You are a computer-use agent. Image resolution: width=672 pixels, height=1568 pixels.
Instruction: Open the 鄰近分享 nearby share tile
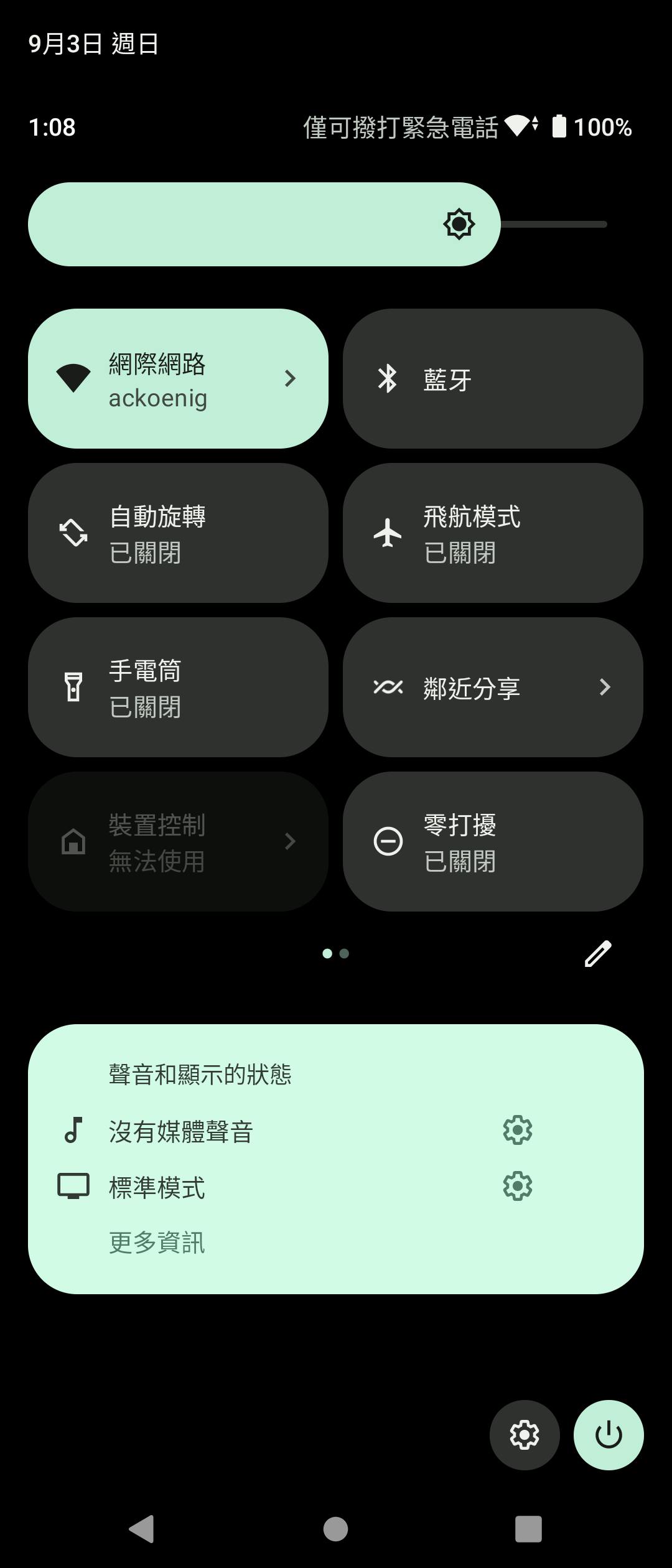coord(492,687)
